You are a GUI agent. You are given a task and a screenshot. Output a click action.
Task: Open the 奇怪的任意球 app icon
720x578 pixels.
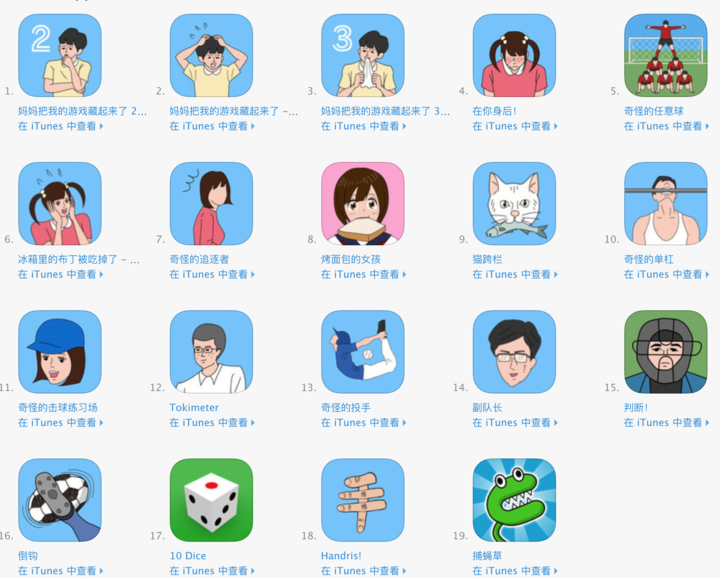click(665, 56)
